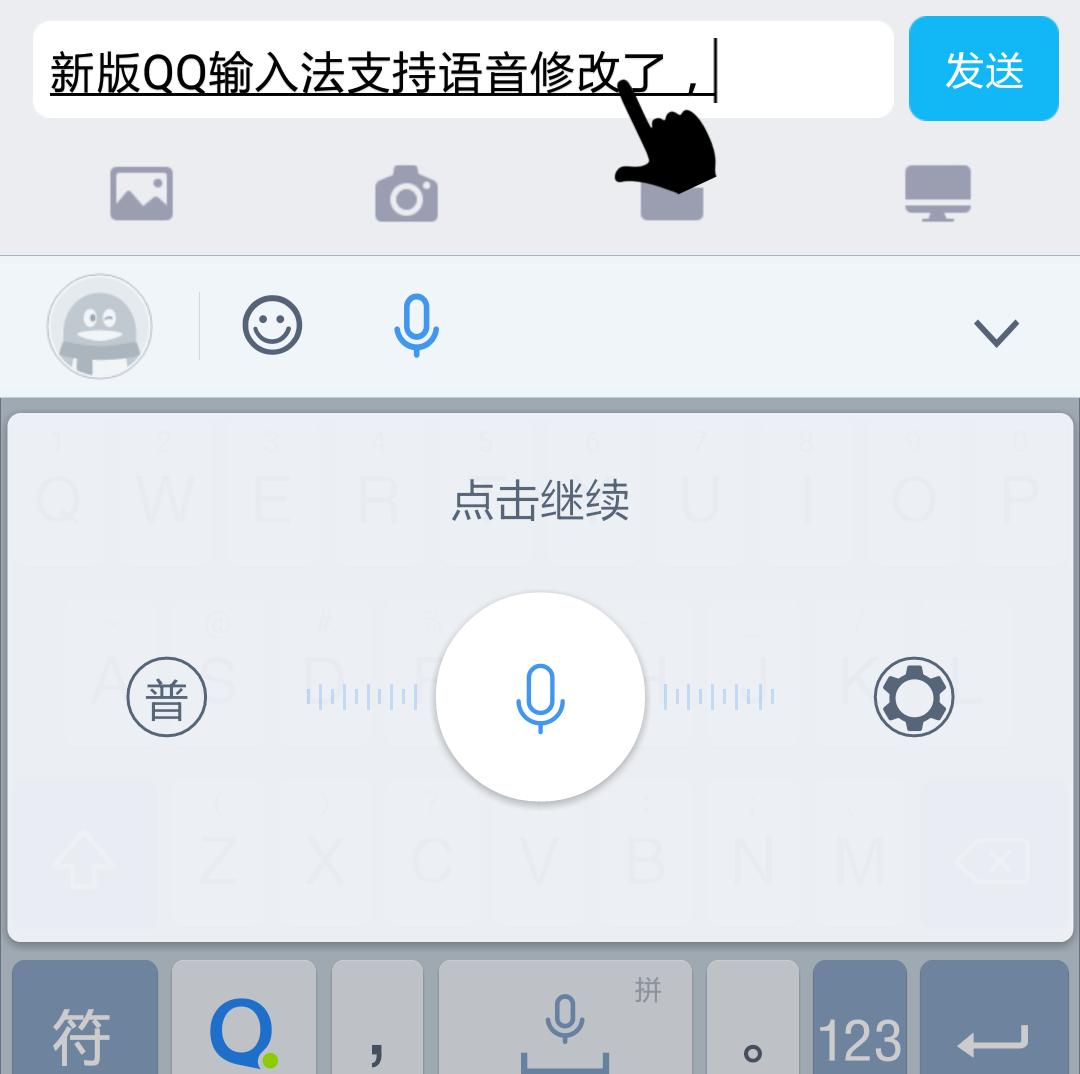Switch voice language via the 普 button

click(166, 698)
